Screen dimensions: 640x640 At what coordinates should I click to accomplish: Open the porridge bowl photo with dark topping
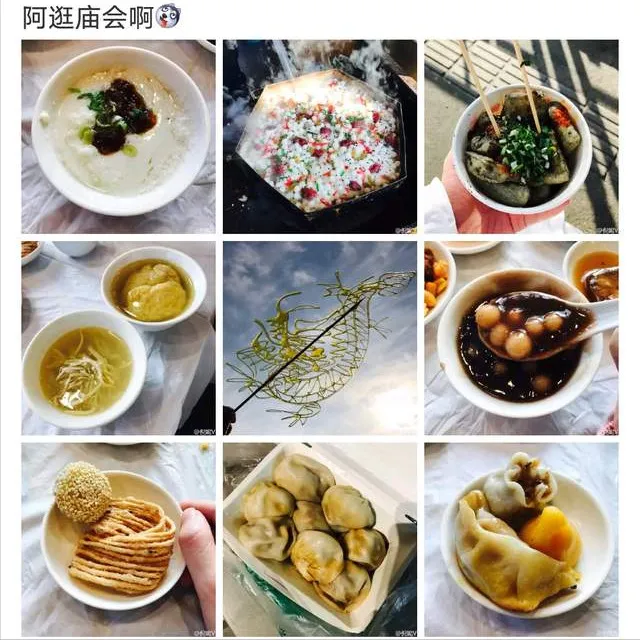point(118,137)
